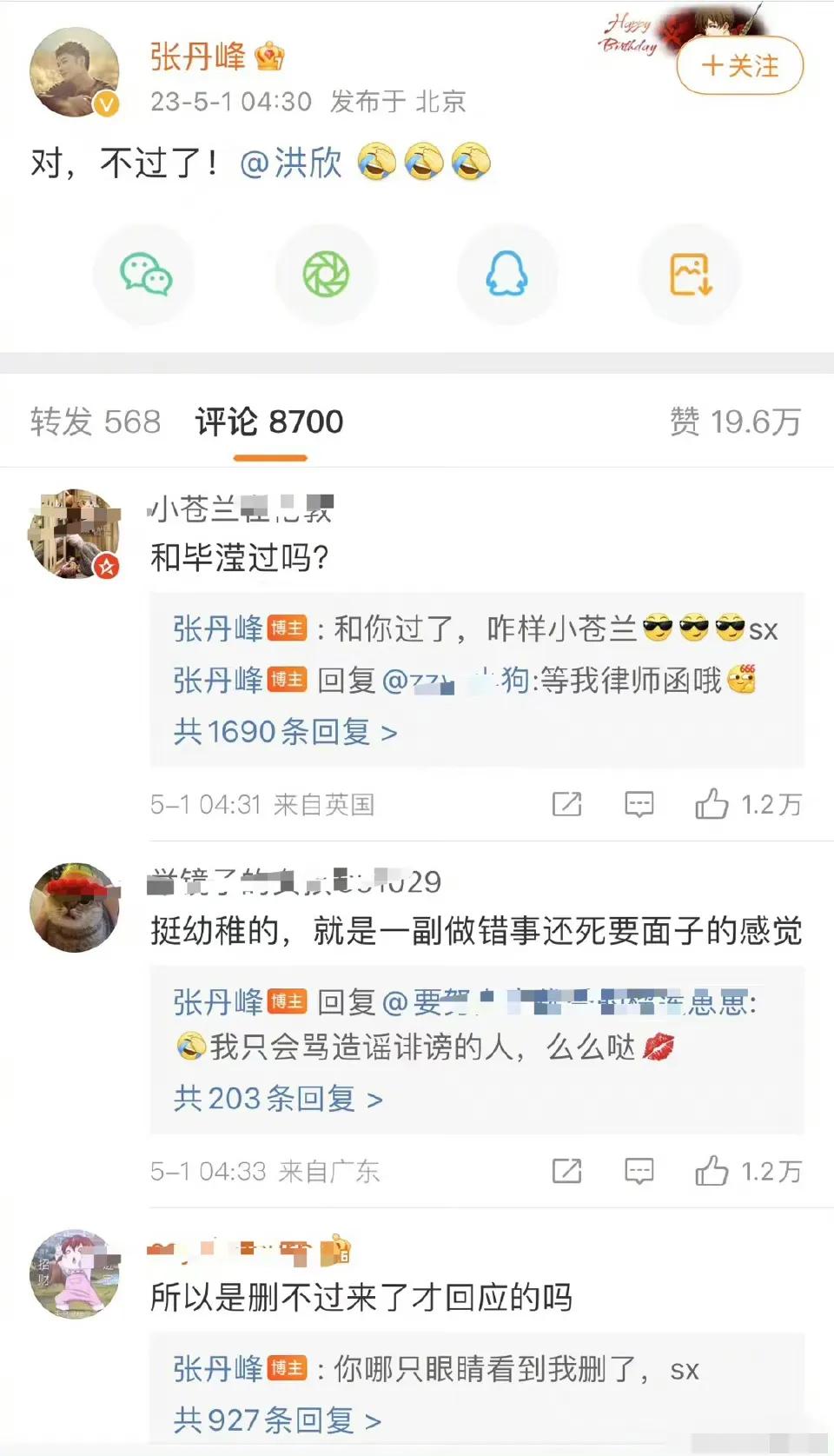Click the repost icon under the first comment

pyautogui.click(x=566, y=804)
